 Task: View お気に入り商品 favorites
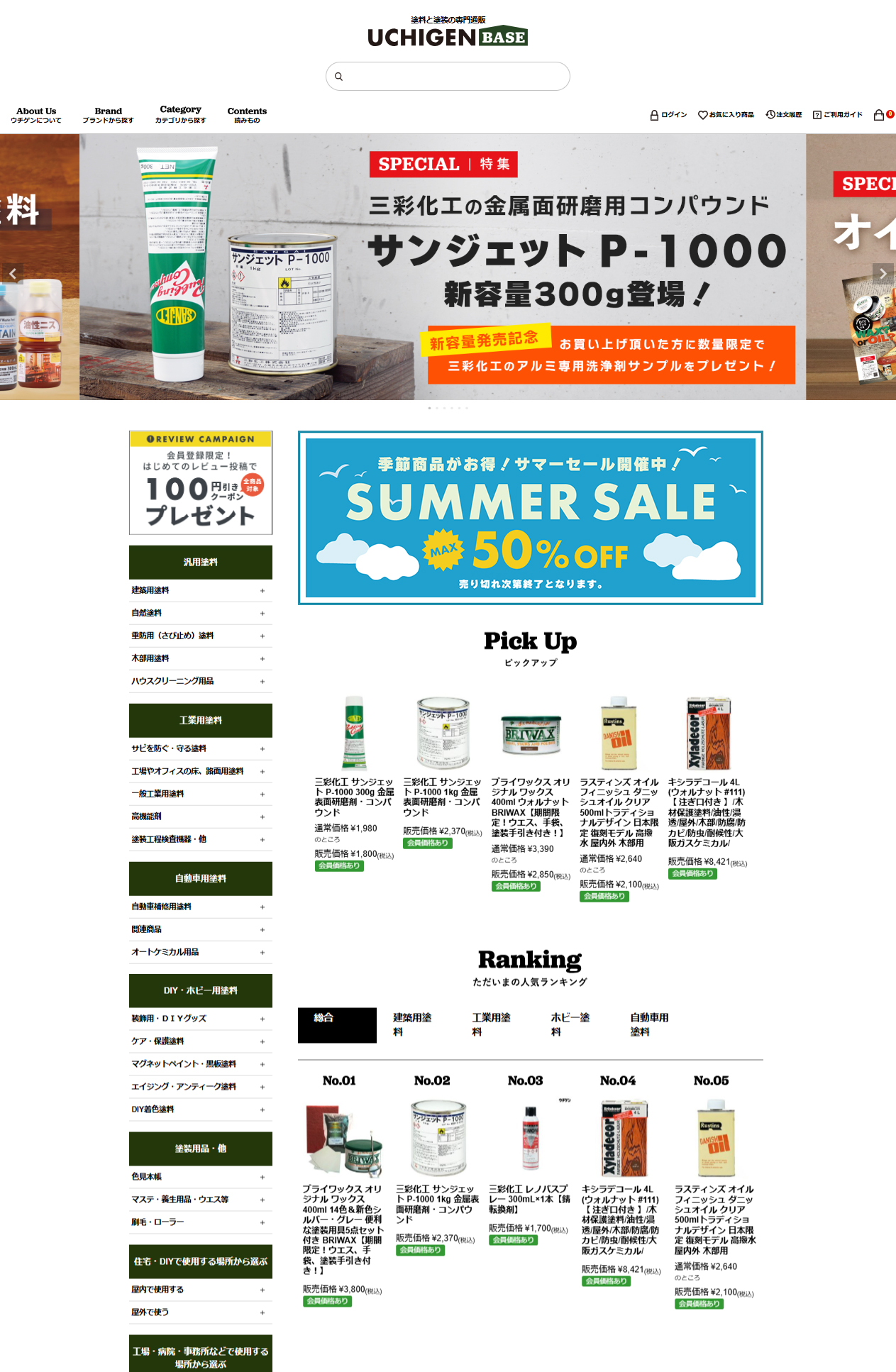click(x=726, y=115)
